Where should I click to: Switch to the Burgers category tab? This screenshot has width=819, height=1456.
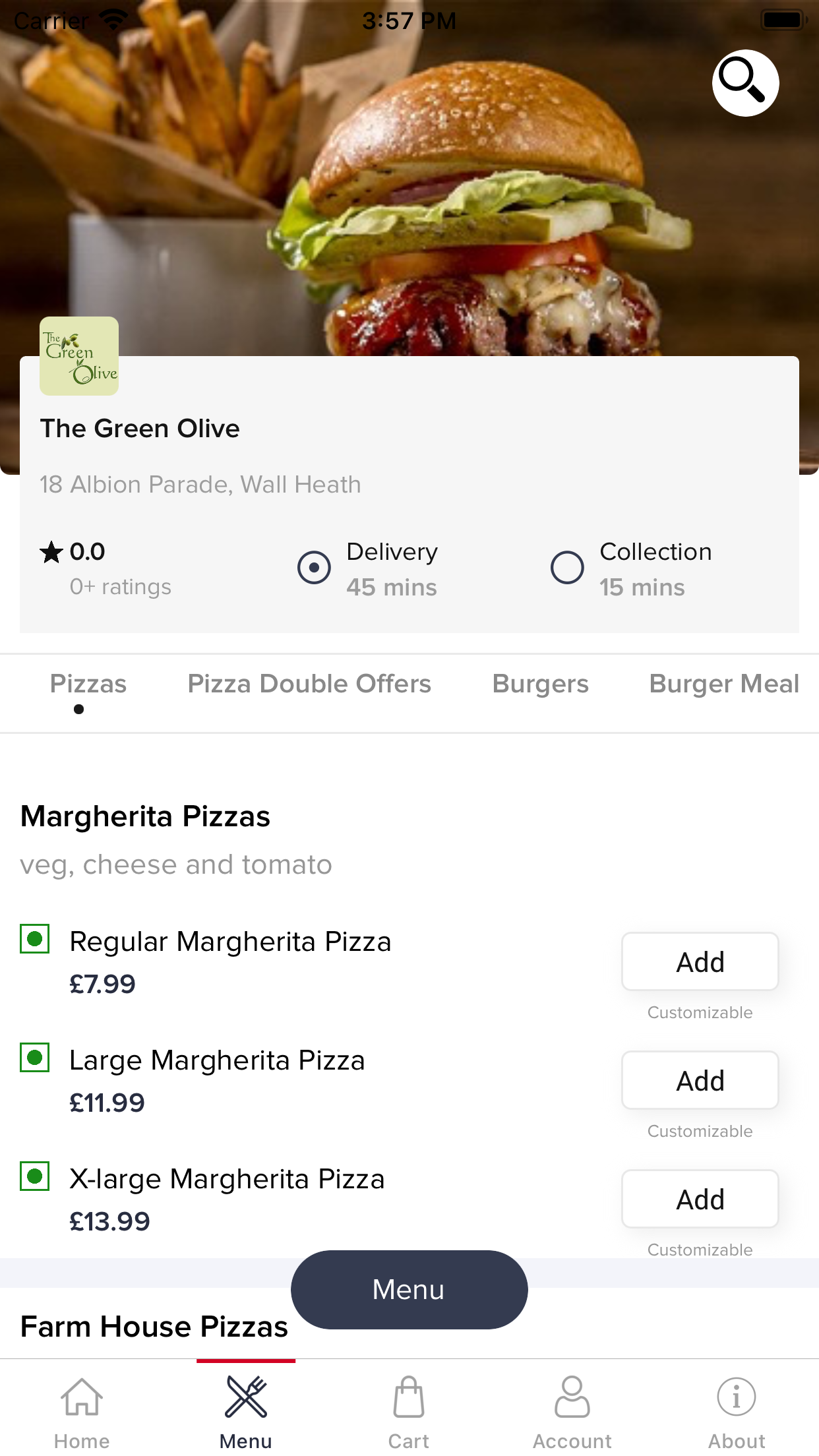tap(541, 684)
